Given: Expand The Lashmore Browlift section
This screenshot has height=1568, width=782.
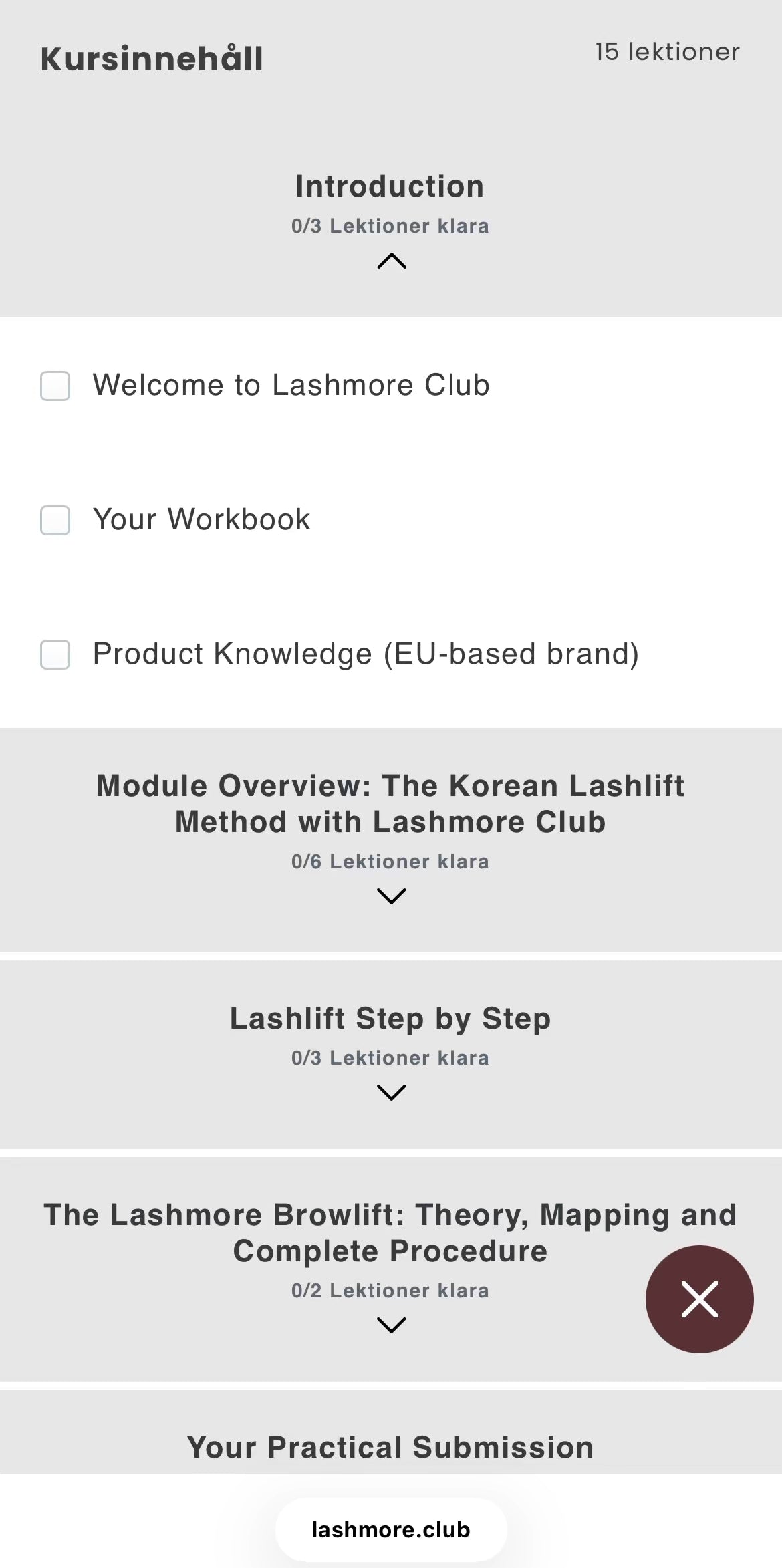Looking at the screenshot, I should (391, 1325).
